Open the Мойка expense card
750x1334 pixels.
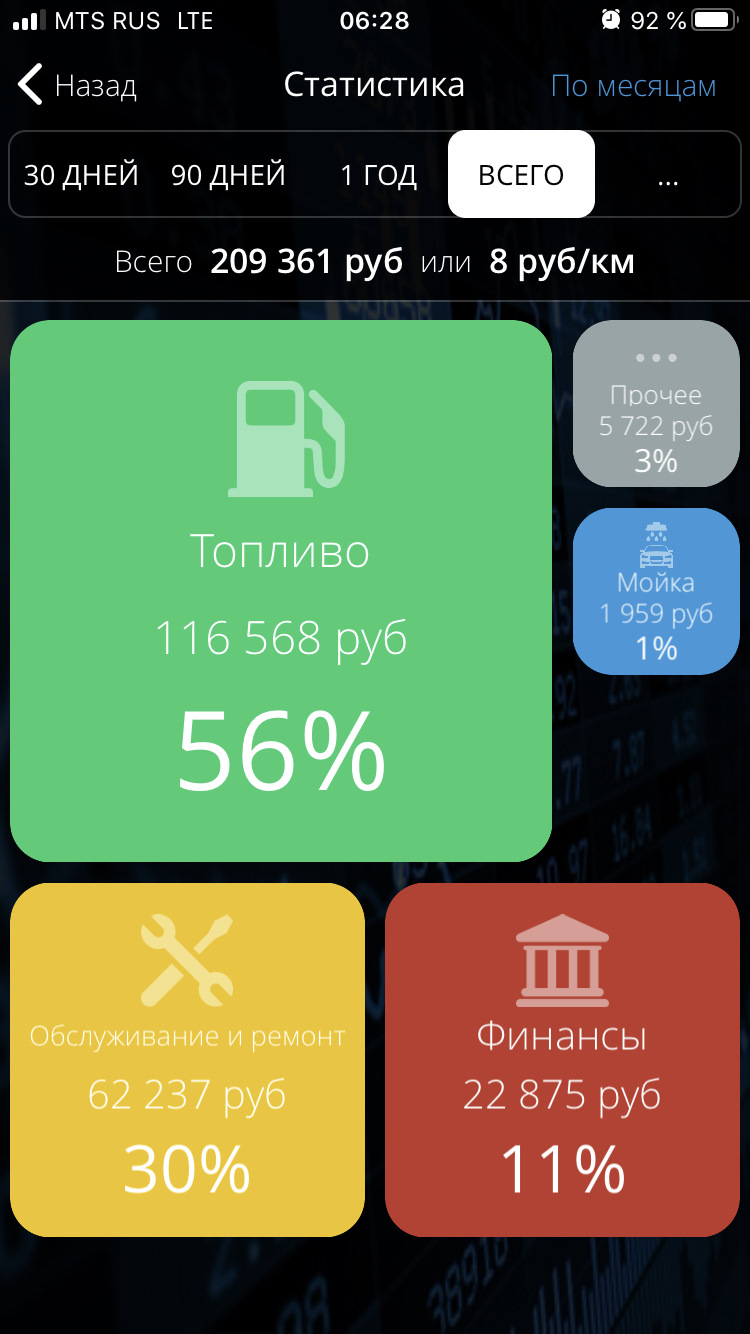656,591
